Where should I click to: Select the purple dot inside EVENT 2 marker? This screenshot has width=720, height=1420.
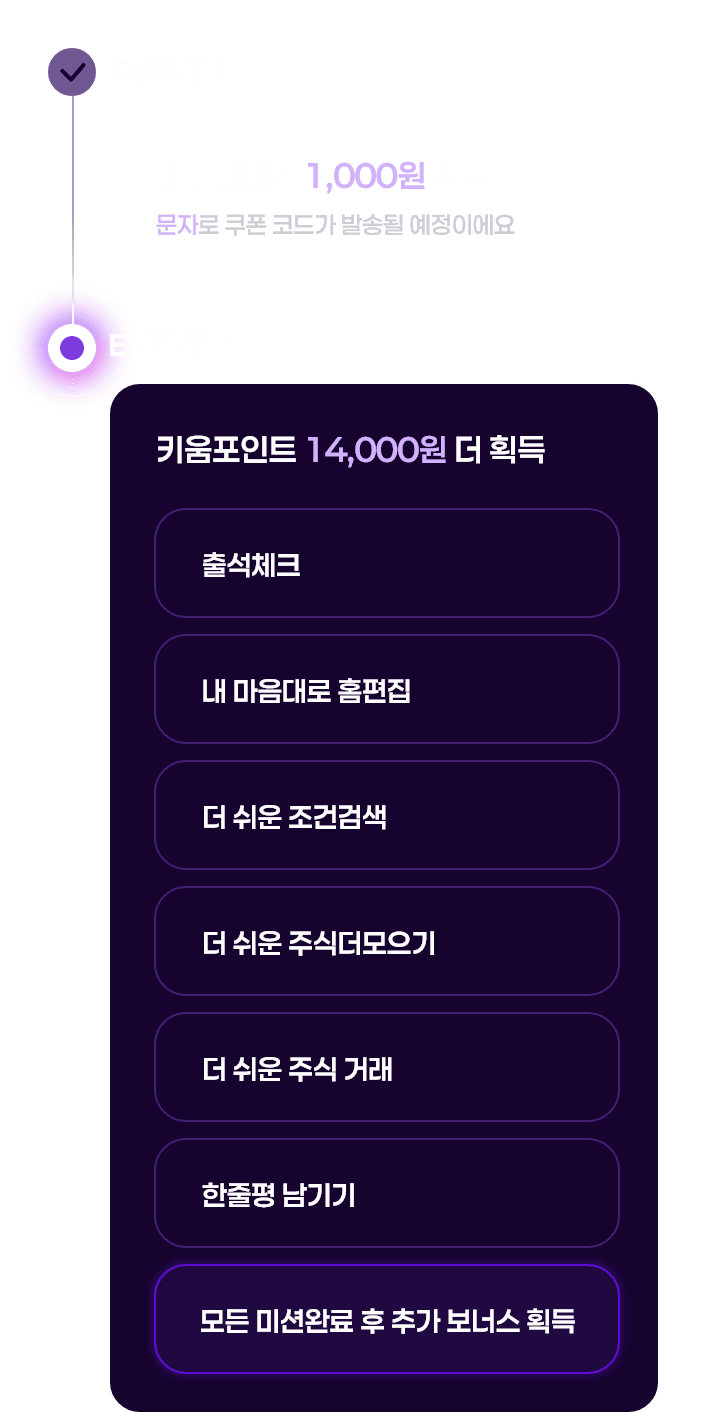point(71,348)
